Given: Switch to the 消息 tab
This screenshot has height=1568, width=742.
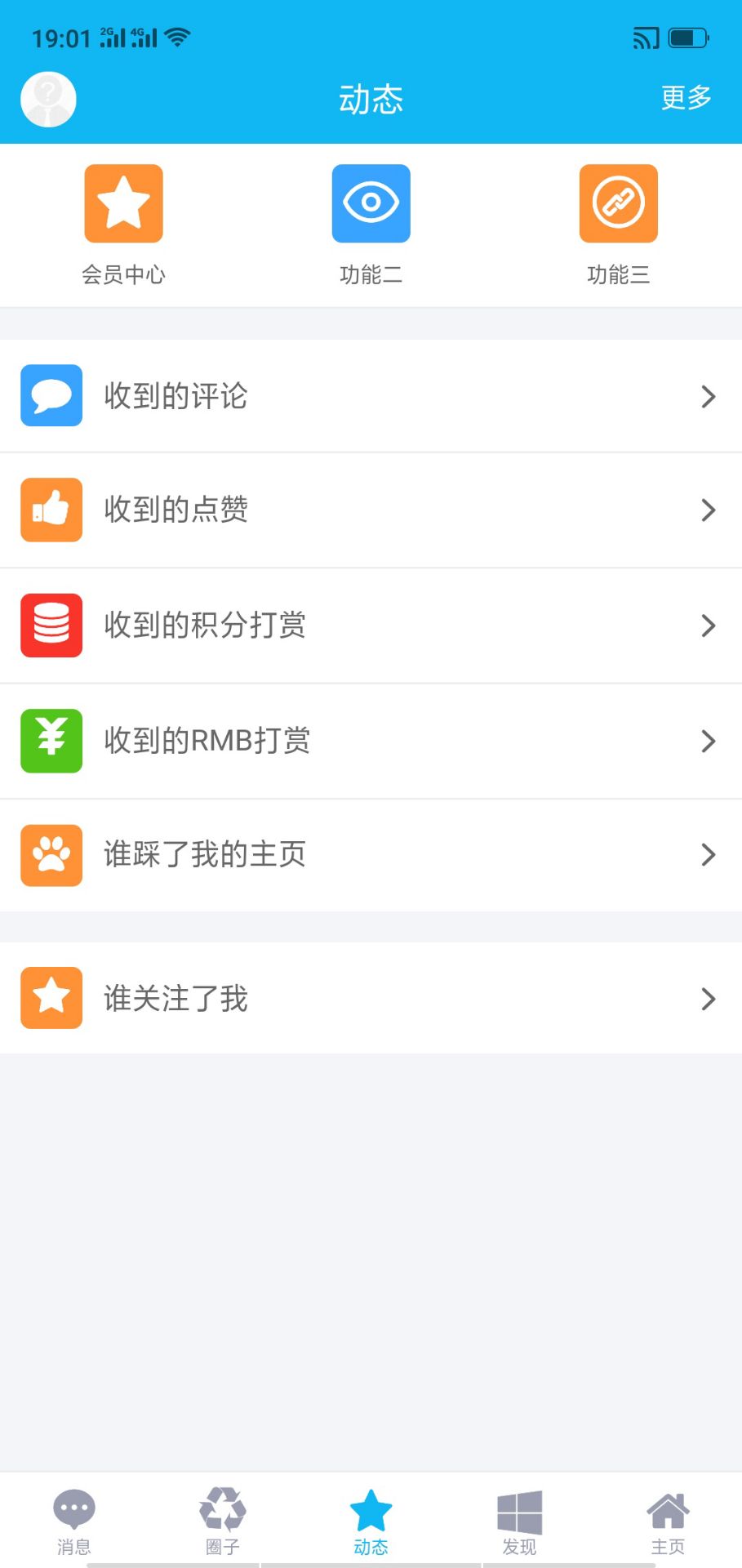Looking at the screenshot, I should [74, 1521].
